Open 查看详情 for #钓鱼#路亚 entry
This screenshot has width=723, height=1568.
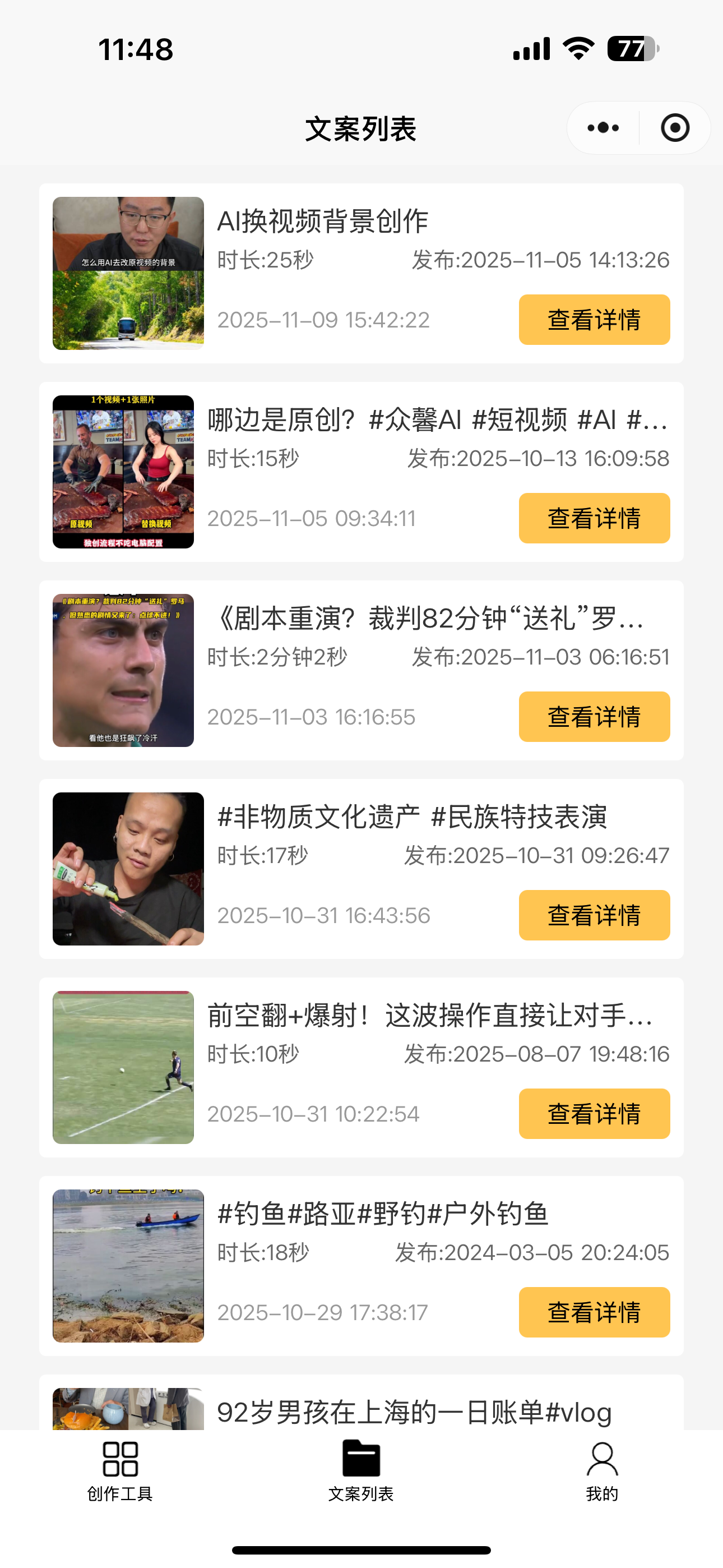coord(594,1312)
